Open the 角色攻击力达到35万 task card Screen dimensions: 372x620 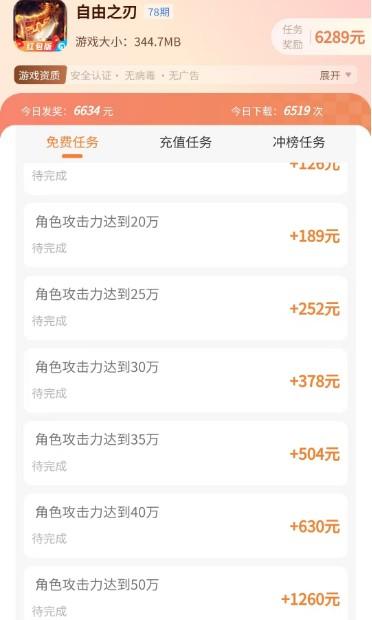point(185,454)
